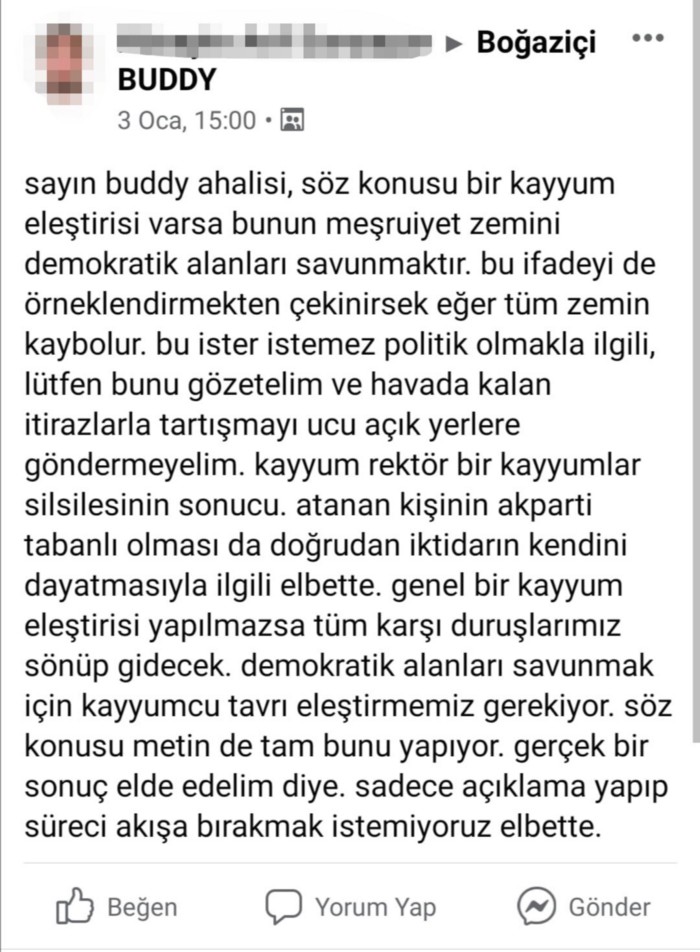Viewport: 700px width, 952px height.
Task: Open the post's three-dot options menu
Action: [x=648, y=38]
